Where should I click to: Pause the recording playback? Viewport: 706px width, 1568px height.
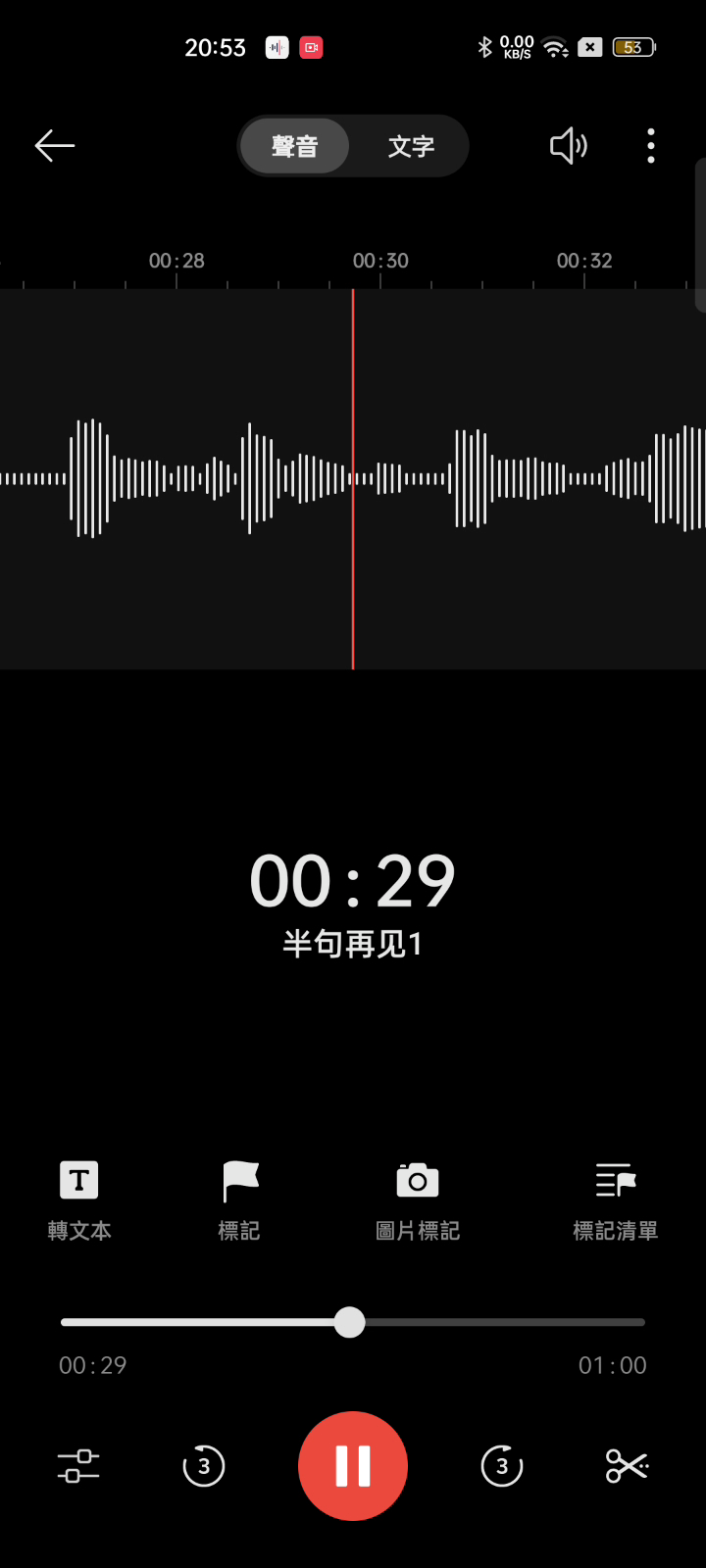tap(353, 1466)
